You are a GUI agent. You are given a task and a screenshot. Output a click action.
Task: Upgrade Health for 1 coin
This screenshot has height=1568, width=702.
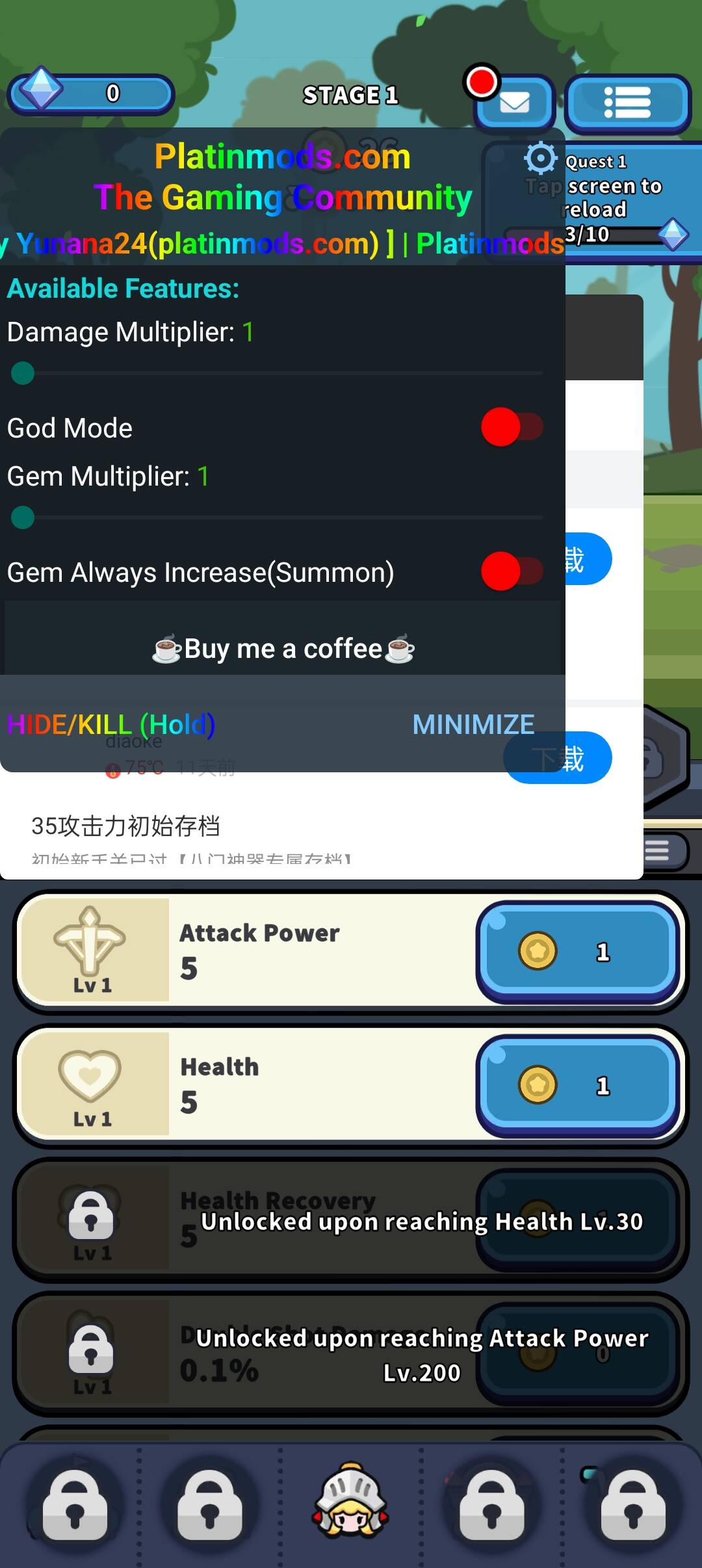pyautogui.click(x=578, y=1086)
